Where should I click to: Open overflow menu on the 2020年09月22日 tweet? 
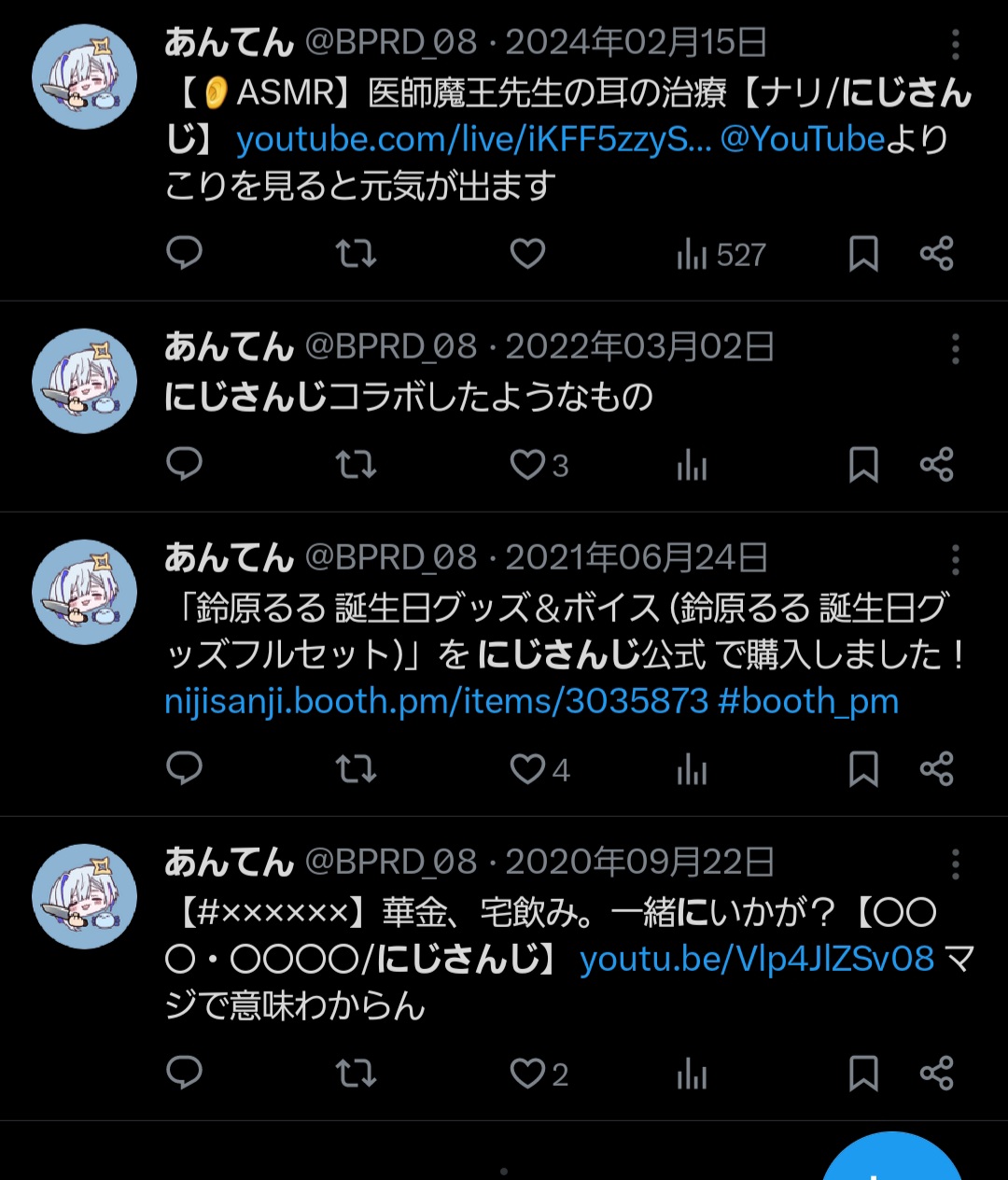click(x=955, y=864)
